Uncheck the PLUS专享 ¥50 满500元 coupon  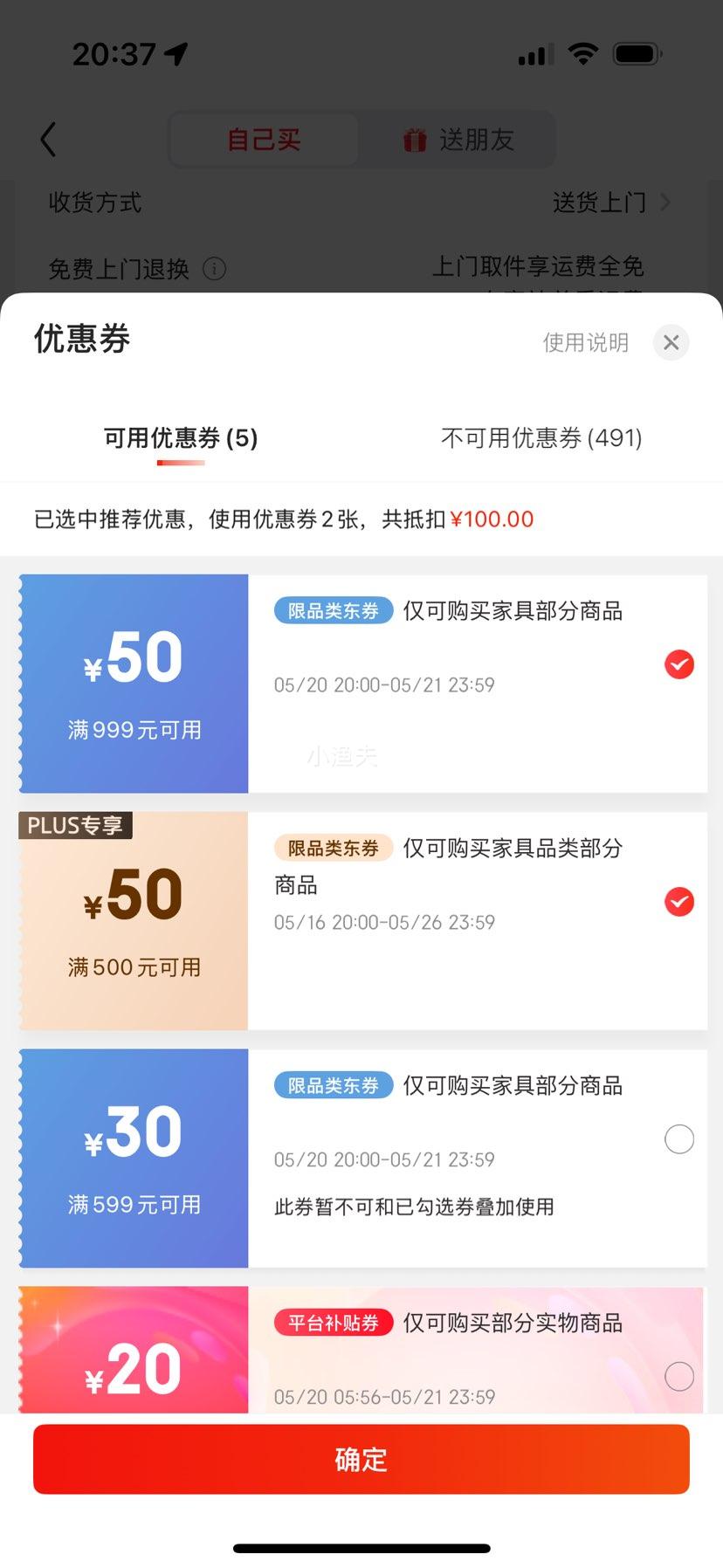coord(678,901)
